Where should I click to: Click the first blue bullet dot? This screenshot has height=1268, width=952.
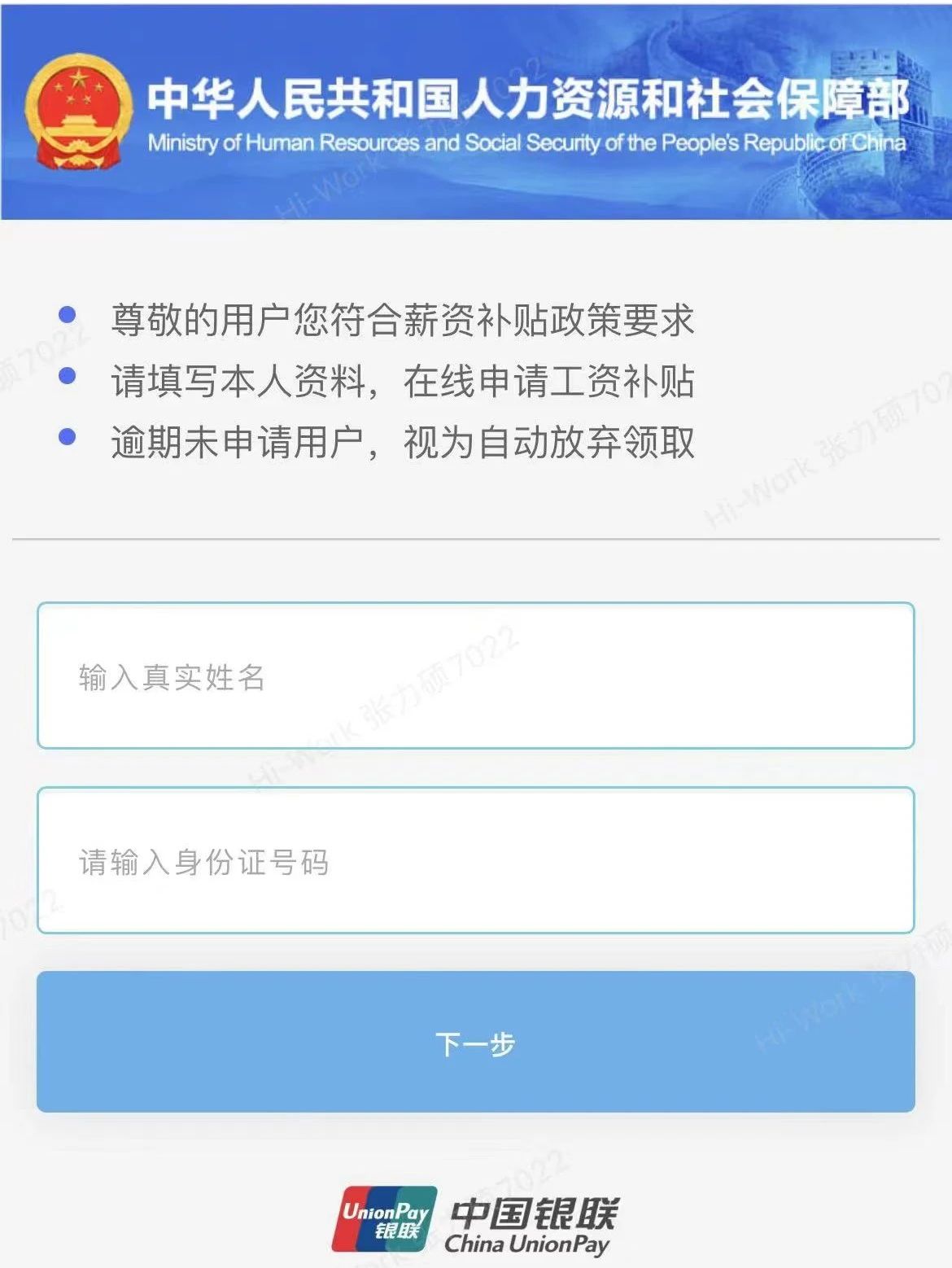[70, 313]
